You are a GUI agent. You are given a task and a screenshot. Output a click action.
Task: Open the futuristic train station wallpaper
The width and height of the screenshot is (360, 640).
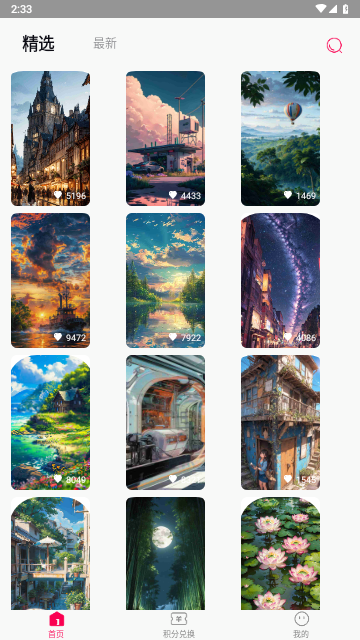165,422
